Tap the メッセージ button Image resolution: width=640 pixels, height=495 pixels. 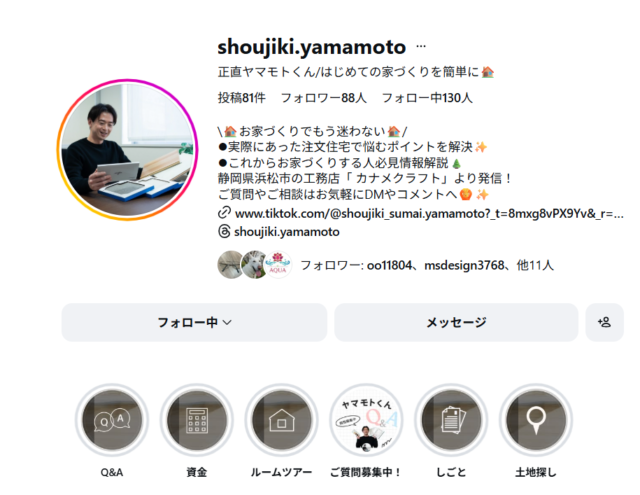[456, 322]
